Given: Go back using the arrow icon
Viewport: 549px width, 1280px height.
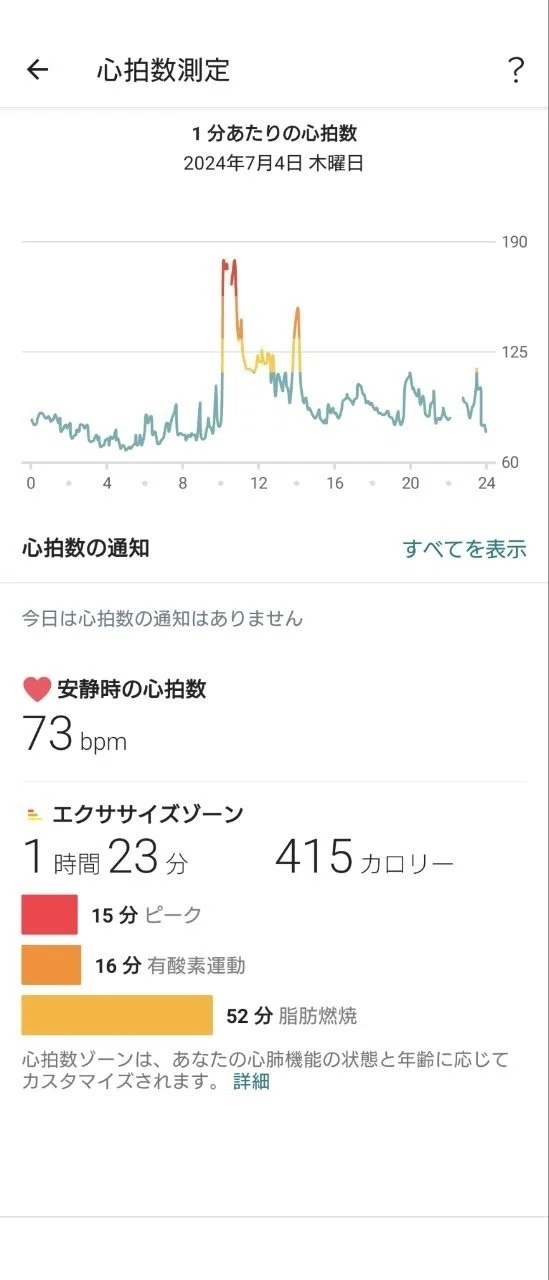Looking at the screenshot, I should [37, 70].
